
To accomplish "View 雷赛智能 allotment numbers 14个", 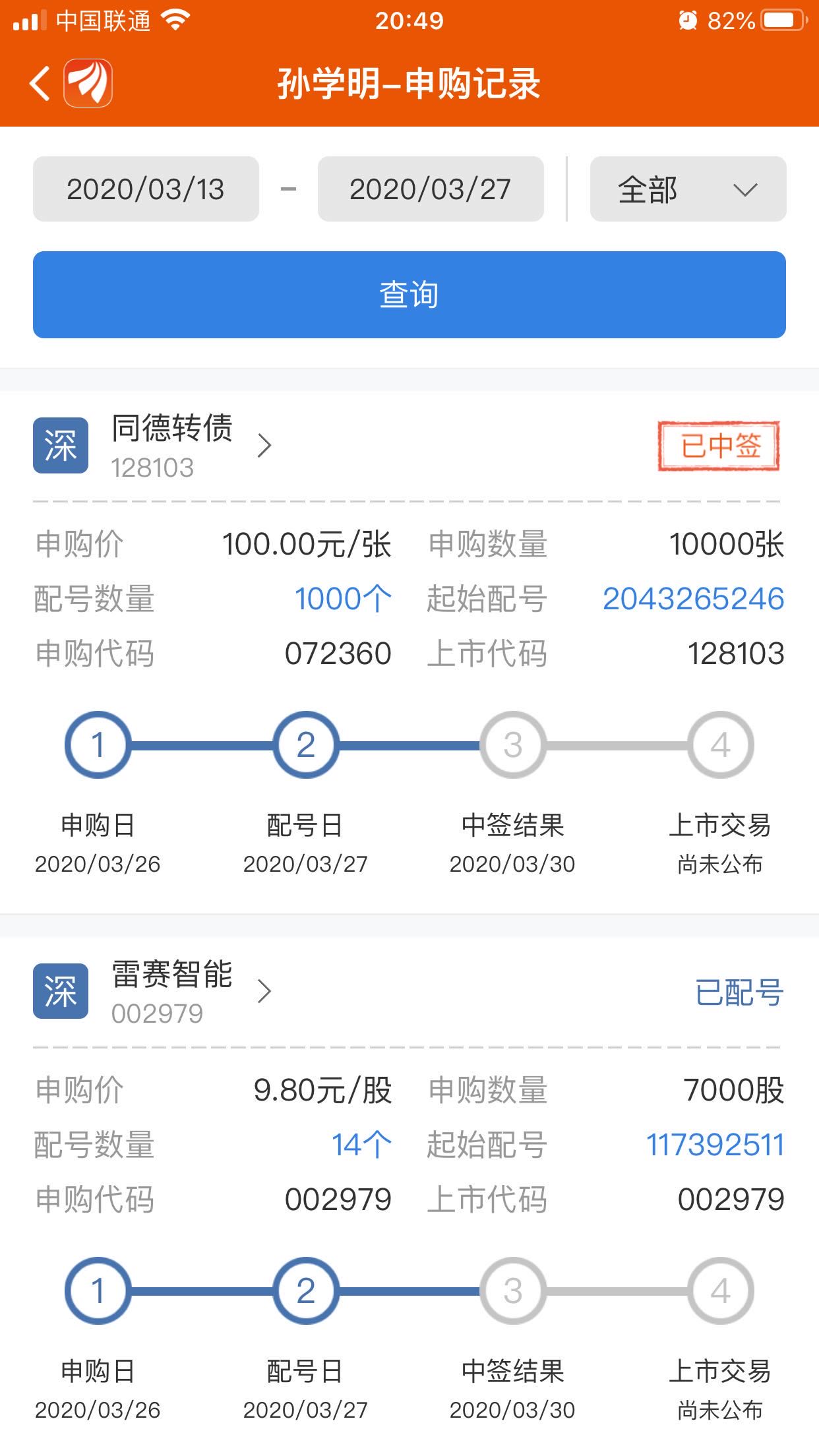I will pos(361,1145).
